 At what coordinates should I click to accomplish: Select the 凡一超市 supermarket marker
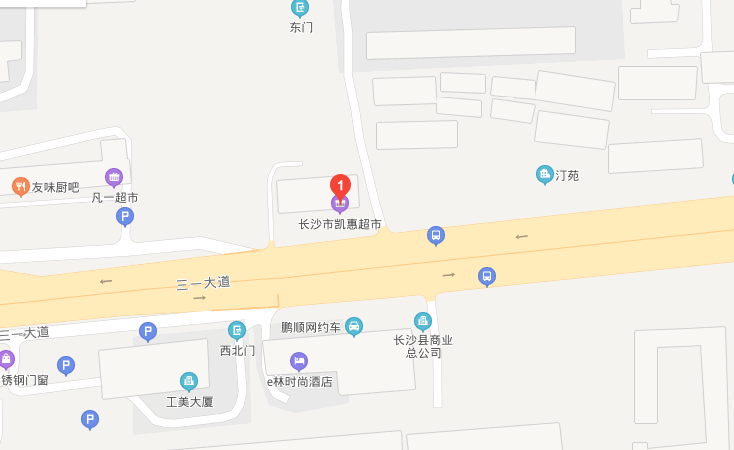click(114, 178)
